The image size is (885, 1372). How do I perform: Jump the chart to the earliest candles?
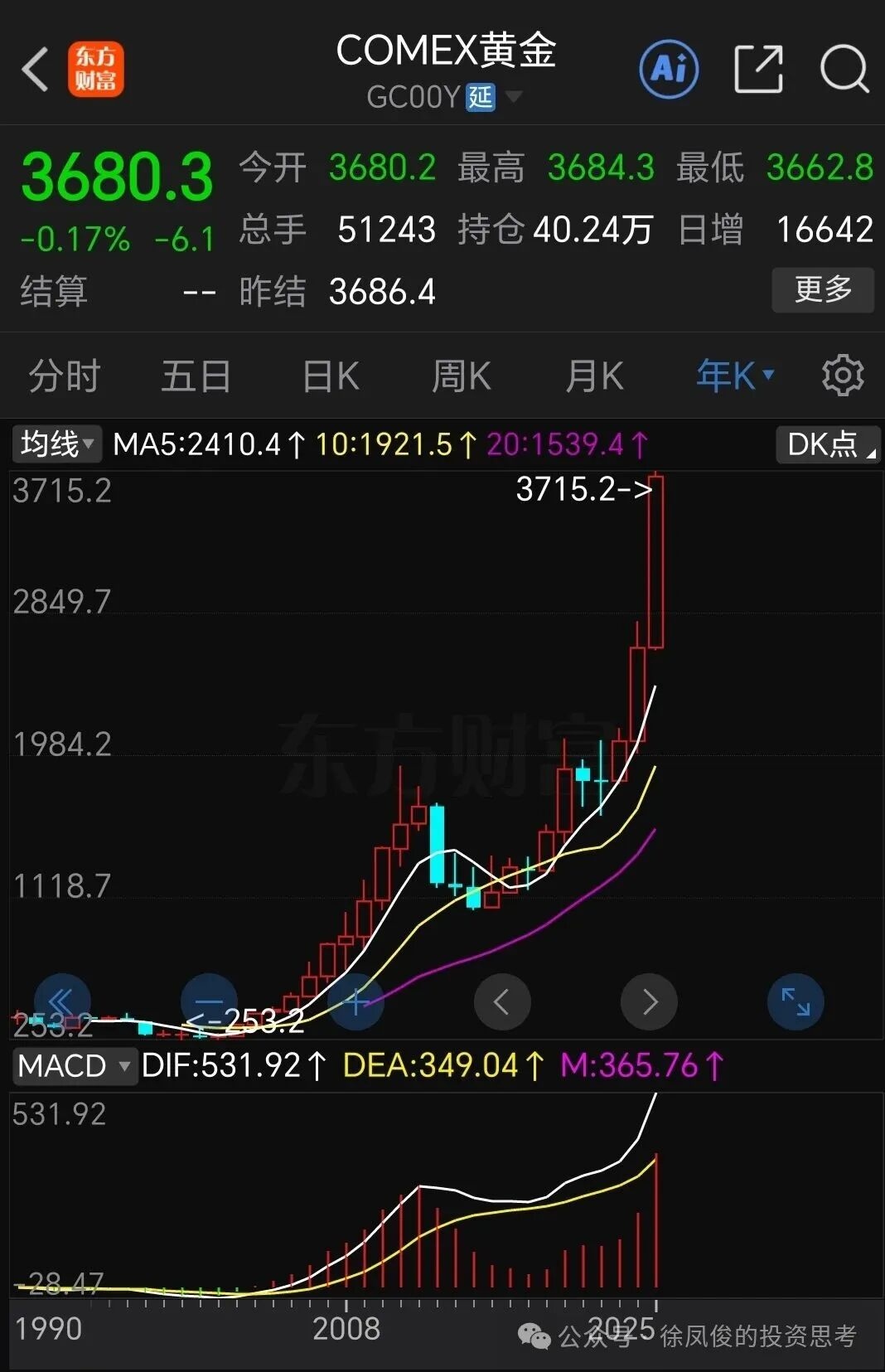point(61,1002)
